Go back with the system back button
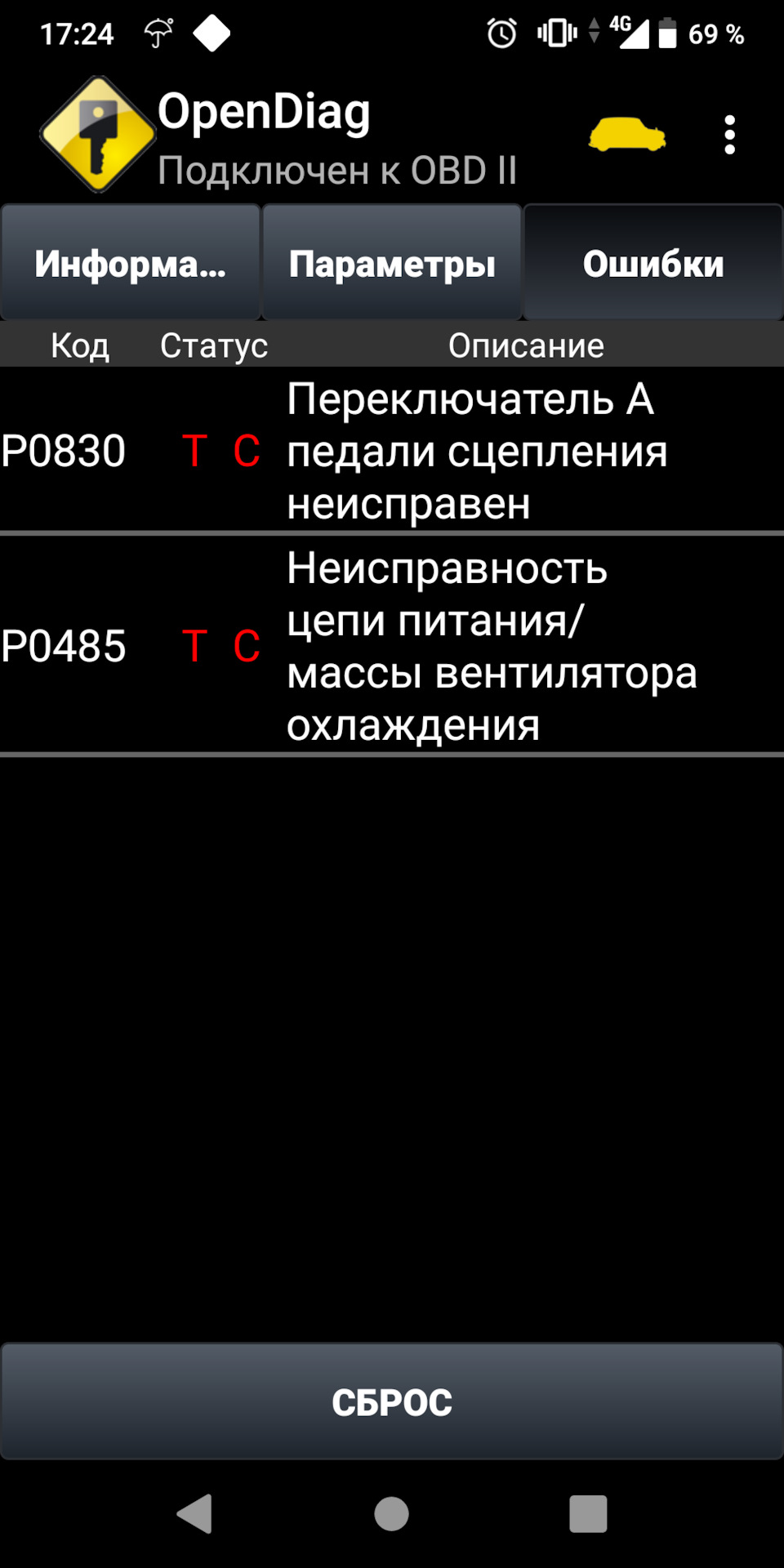Image resolution: width=784 pixels, height=1568 pixels. tap(195, 1514)
